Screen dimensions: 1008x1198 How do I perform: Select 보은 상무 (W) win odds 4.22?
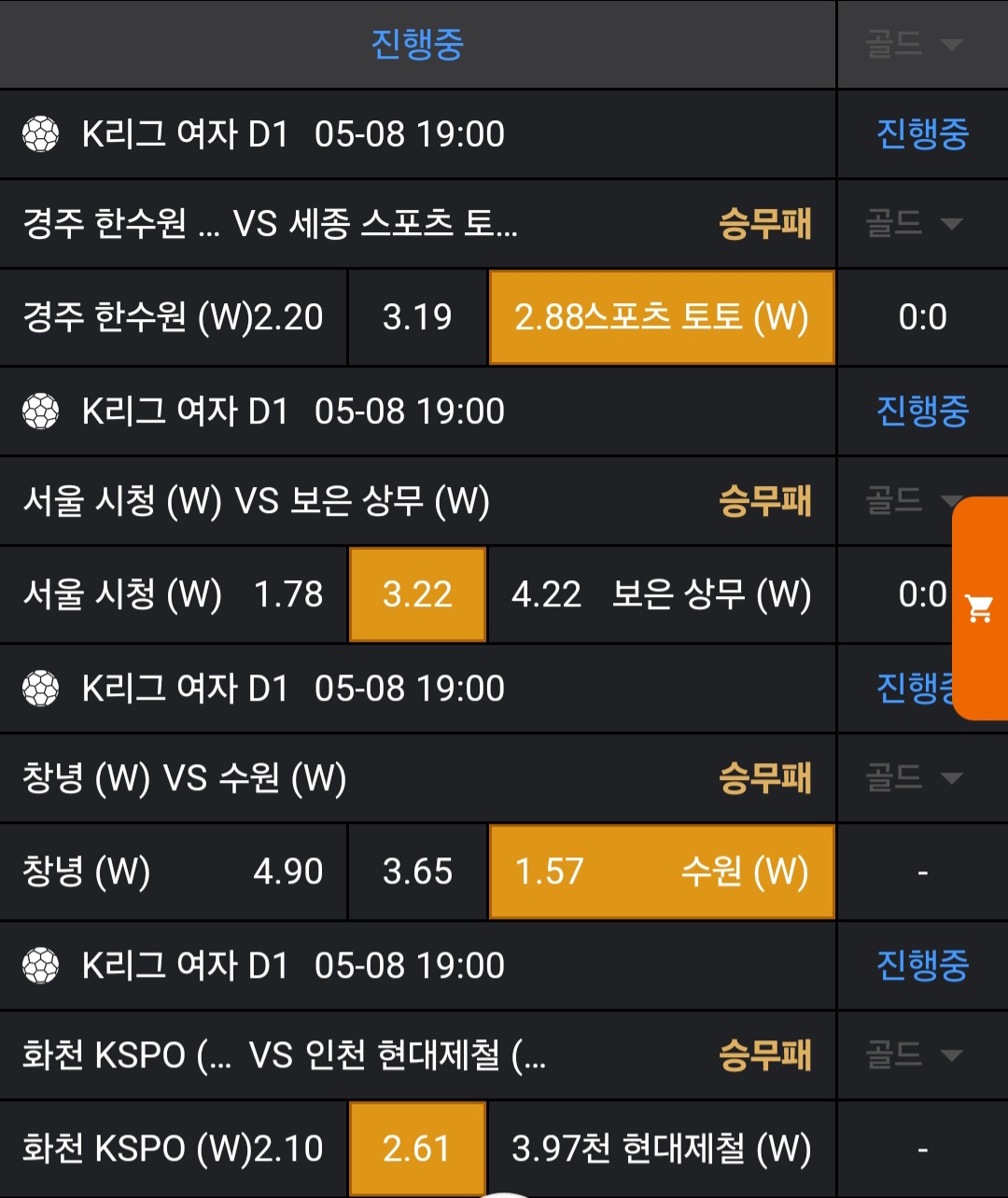[661, 594]
